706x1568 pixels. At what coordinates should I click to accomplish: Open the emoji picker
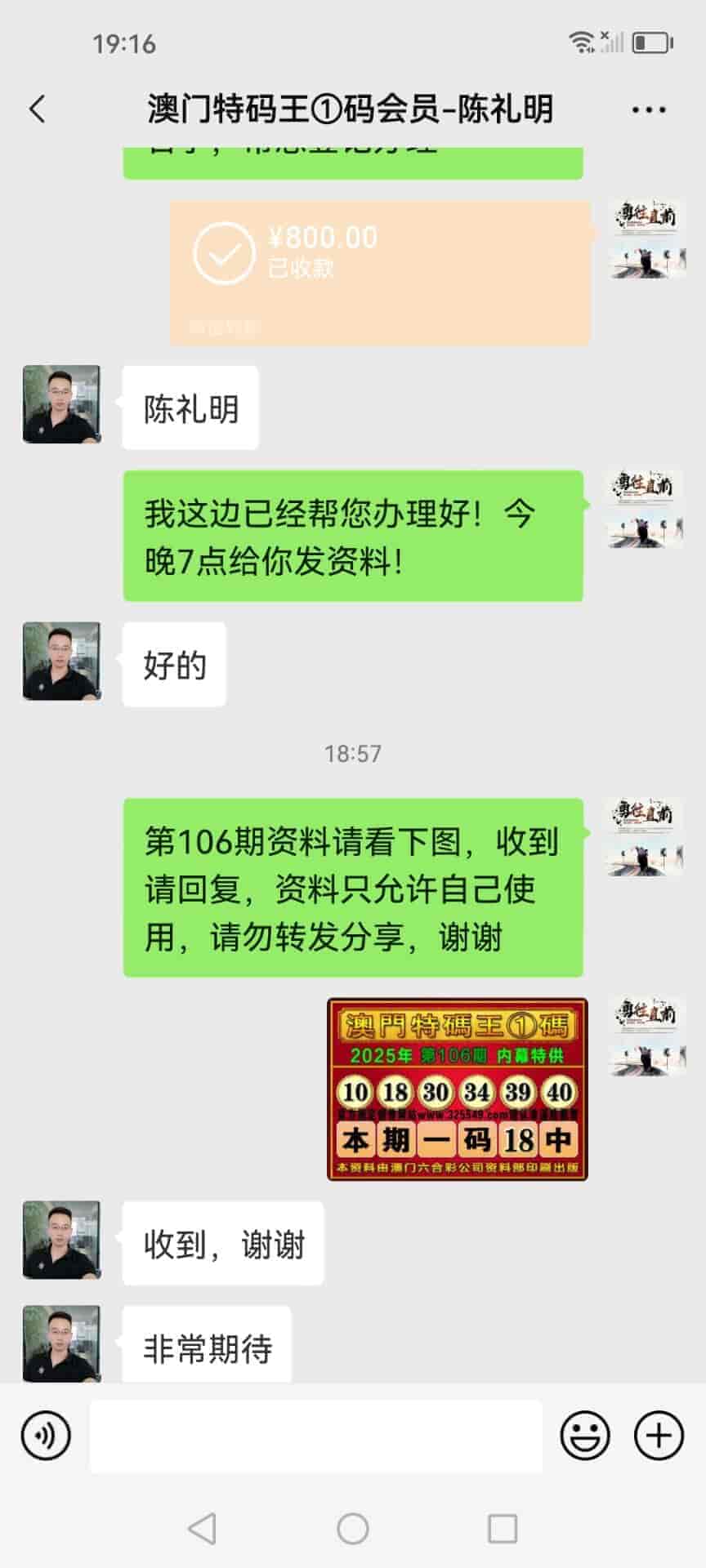coord(584,1436)
